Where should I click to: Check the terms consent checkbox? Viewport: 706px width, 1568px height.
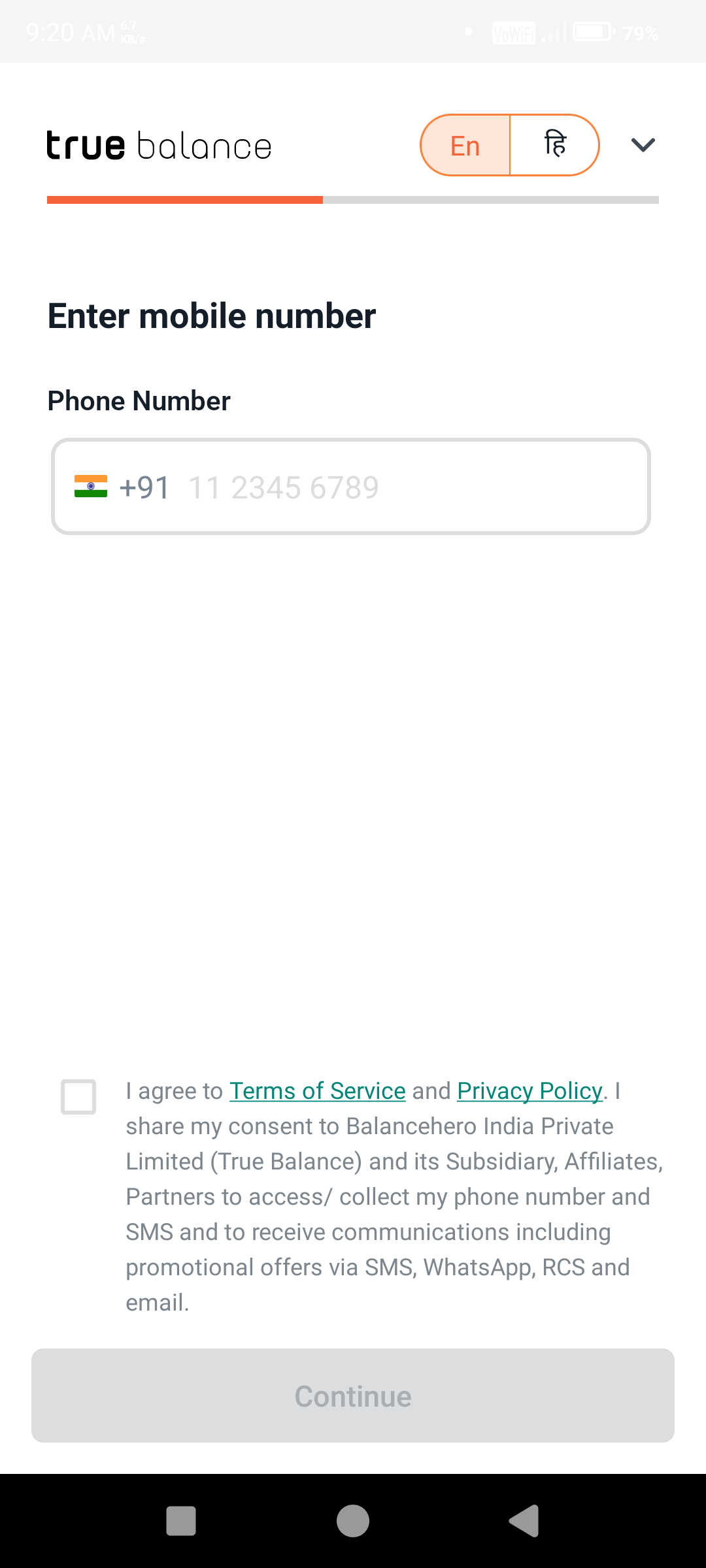[x=78, y=1097]
